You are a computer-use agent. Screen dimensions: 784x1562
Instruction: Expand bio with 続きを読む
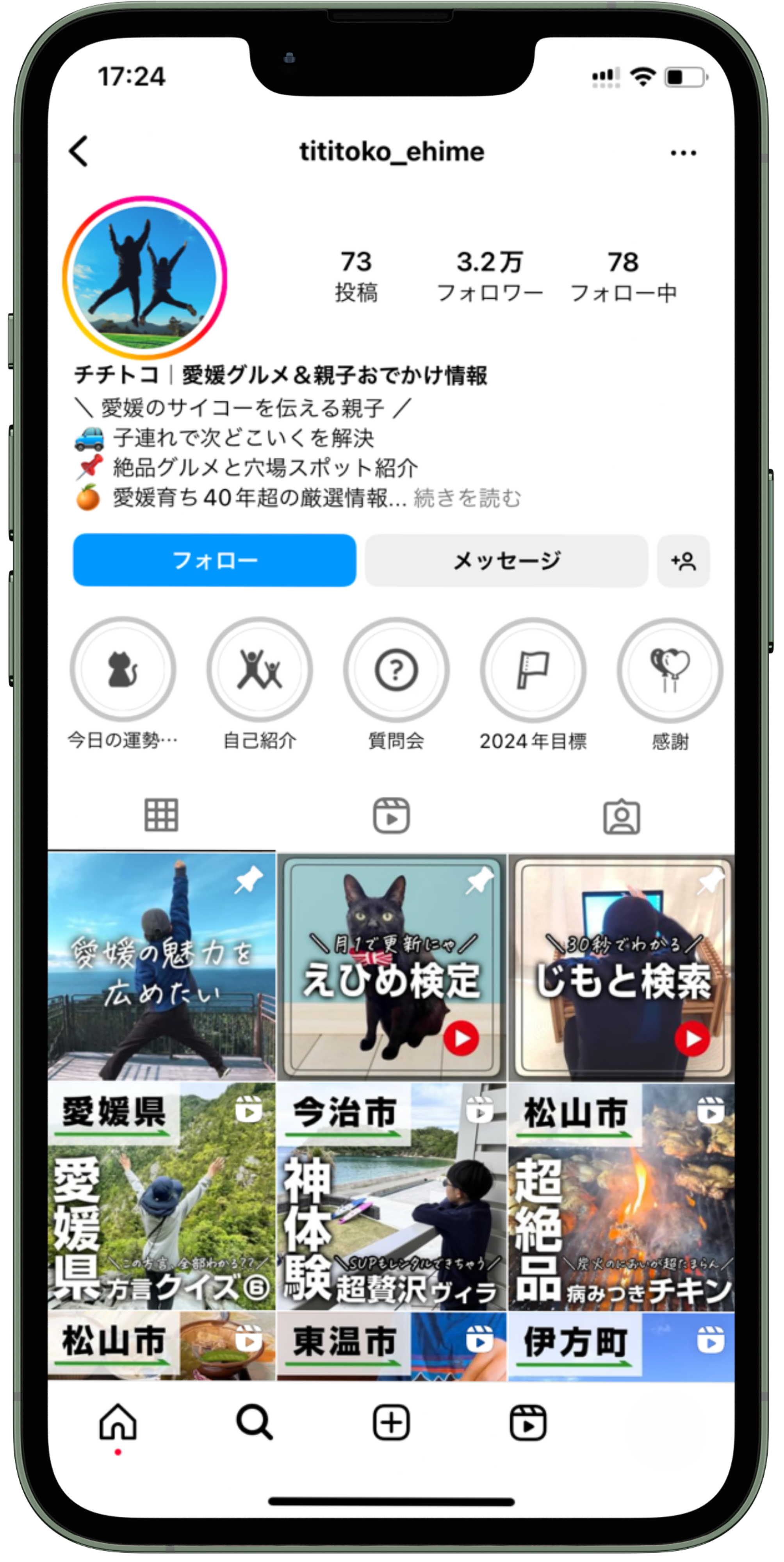467,498
